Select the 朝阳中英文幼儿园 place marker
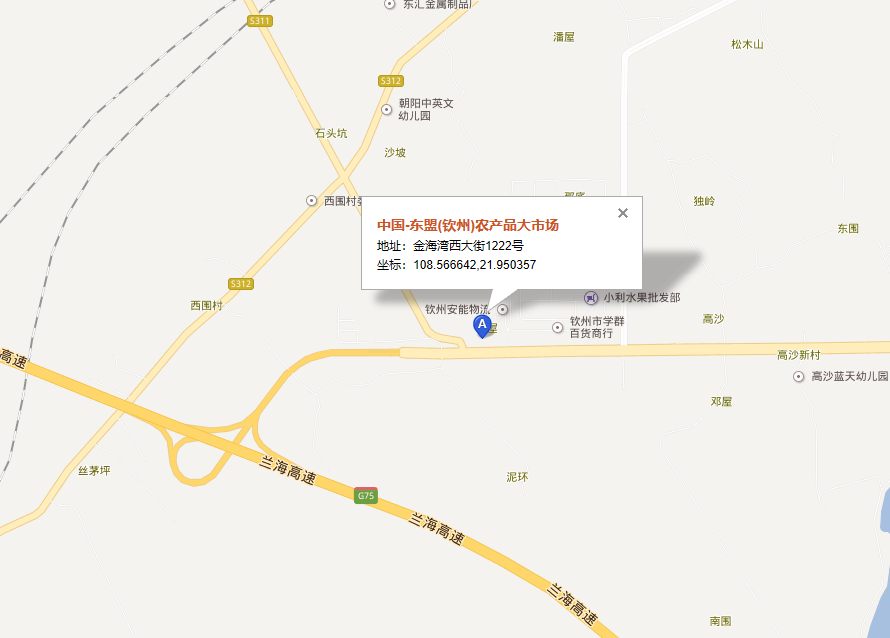Image resolution: width=890 pixels, height=638 pixels. [388, 109]
